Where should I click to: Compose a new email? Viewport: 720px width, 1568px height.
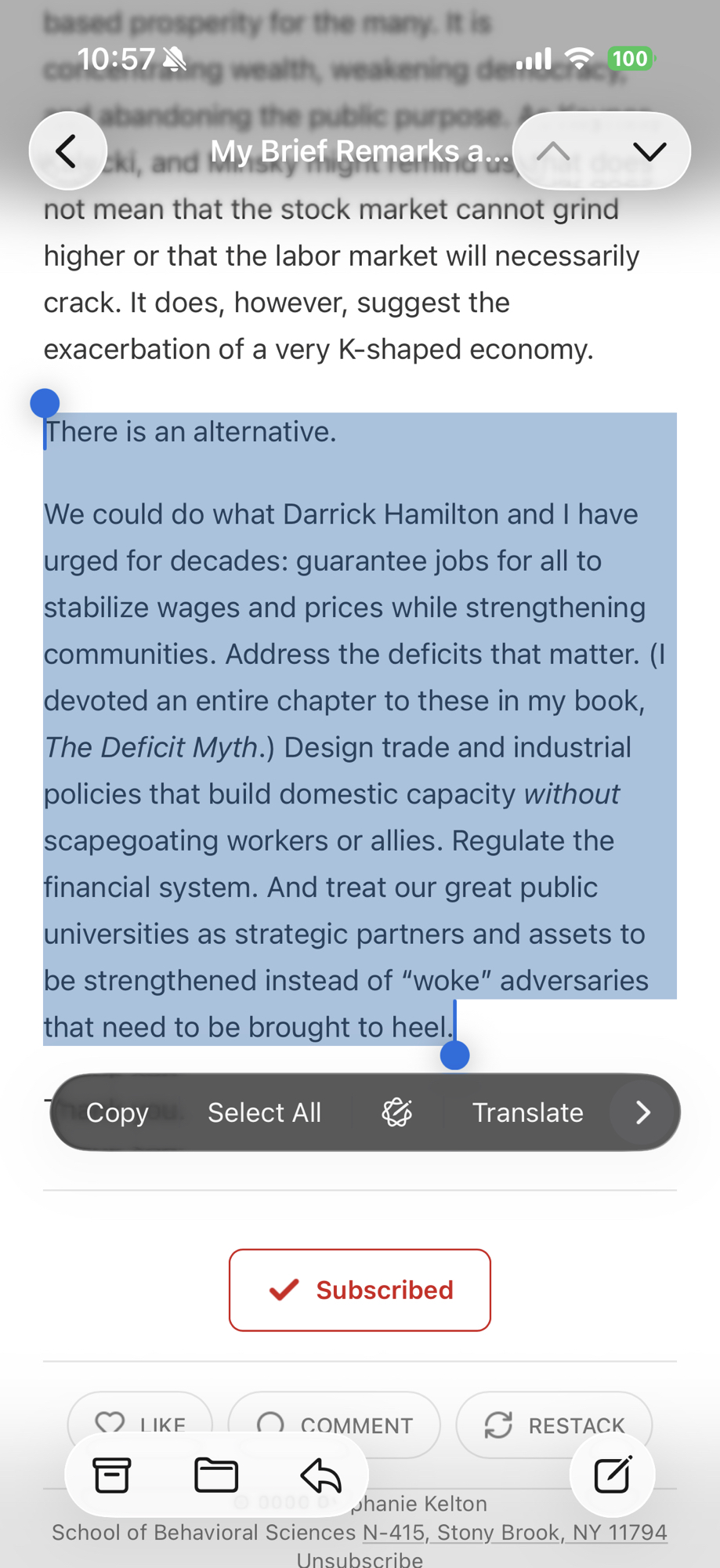tap(613, 1475)
